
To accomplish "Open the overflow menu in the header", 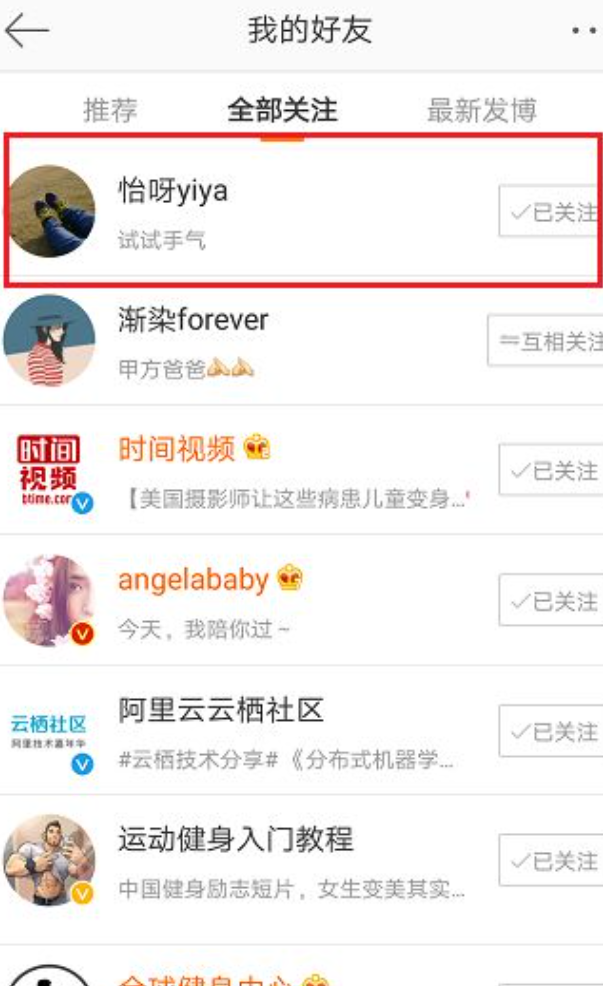I will click(584, 31).
